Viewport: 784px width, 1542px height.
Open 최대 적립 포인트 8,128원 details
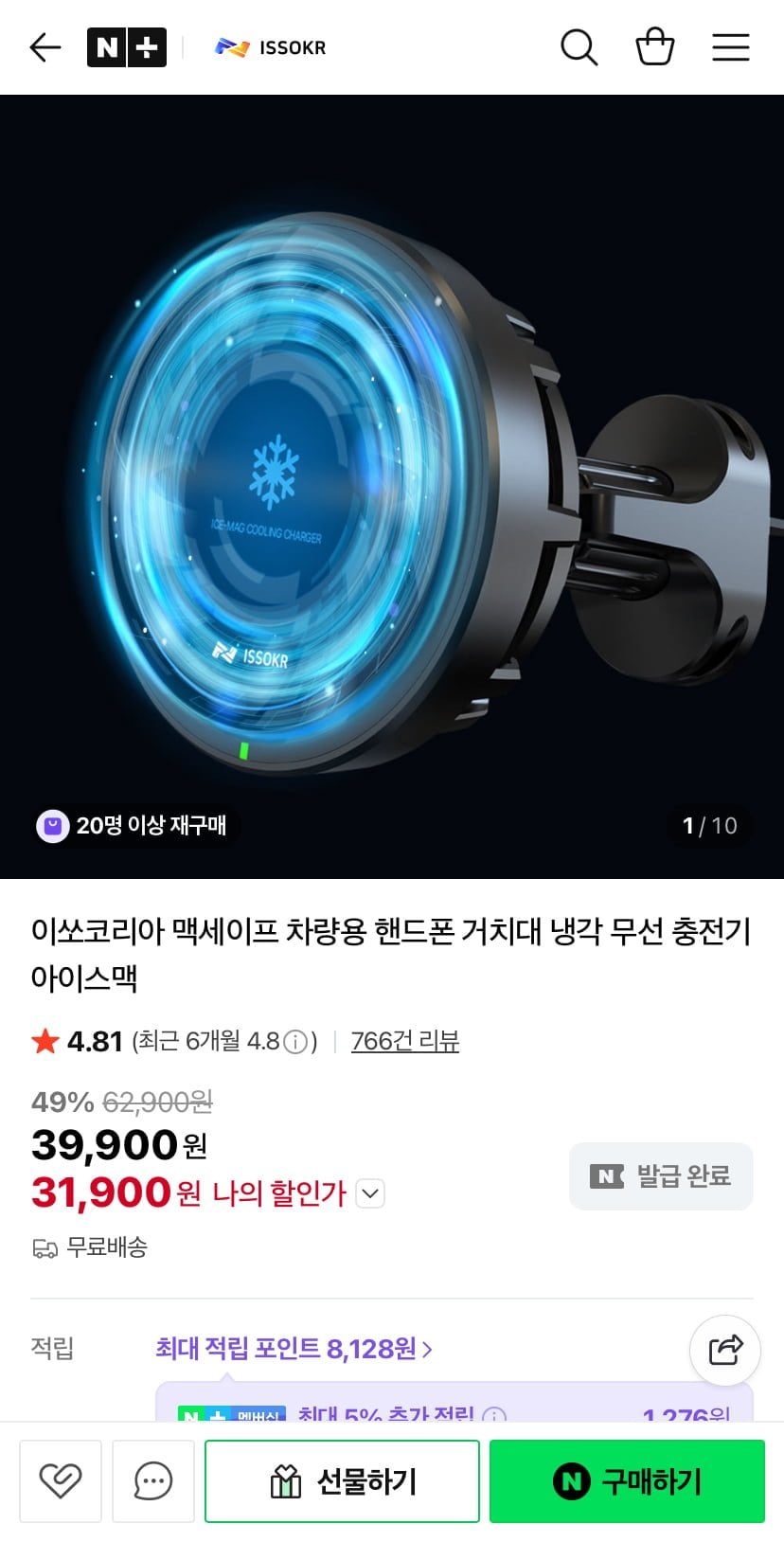tap(294, 1348)
